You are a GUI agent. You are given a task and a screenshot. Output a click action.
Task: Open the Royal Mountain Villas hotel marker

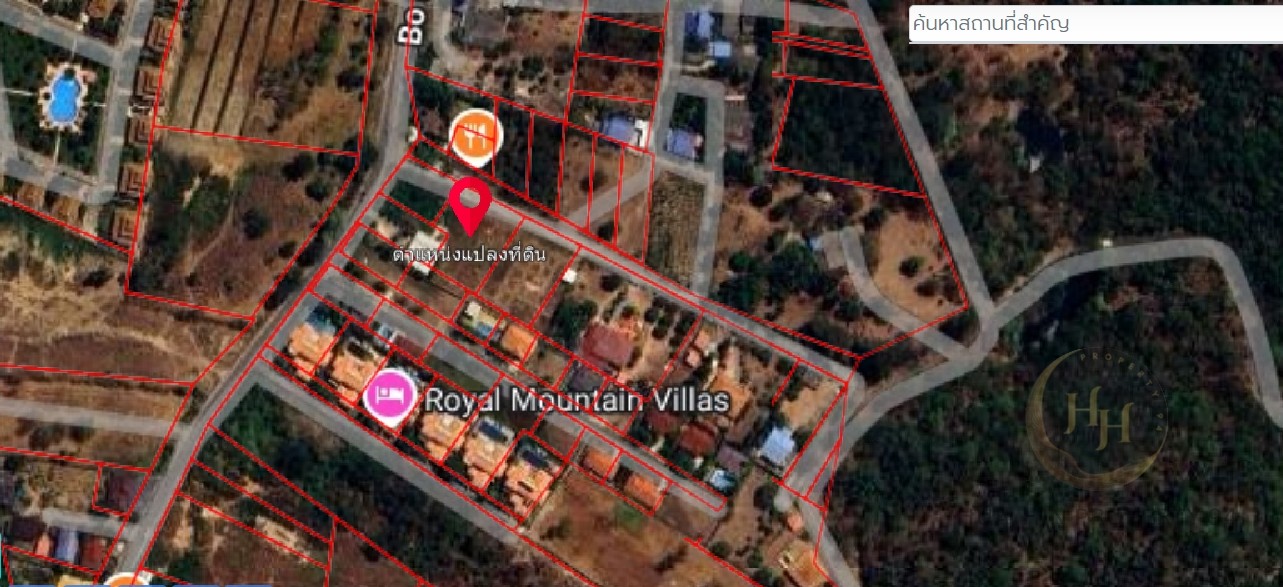390,398
